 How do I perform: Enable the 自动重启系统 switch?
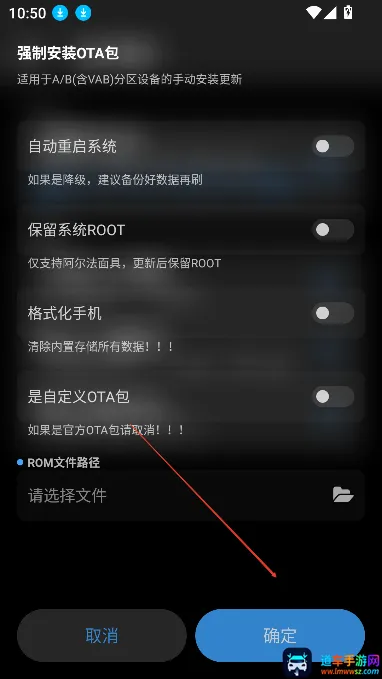click(x=333, y=146)
